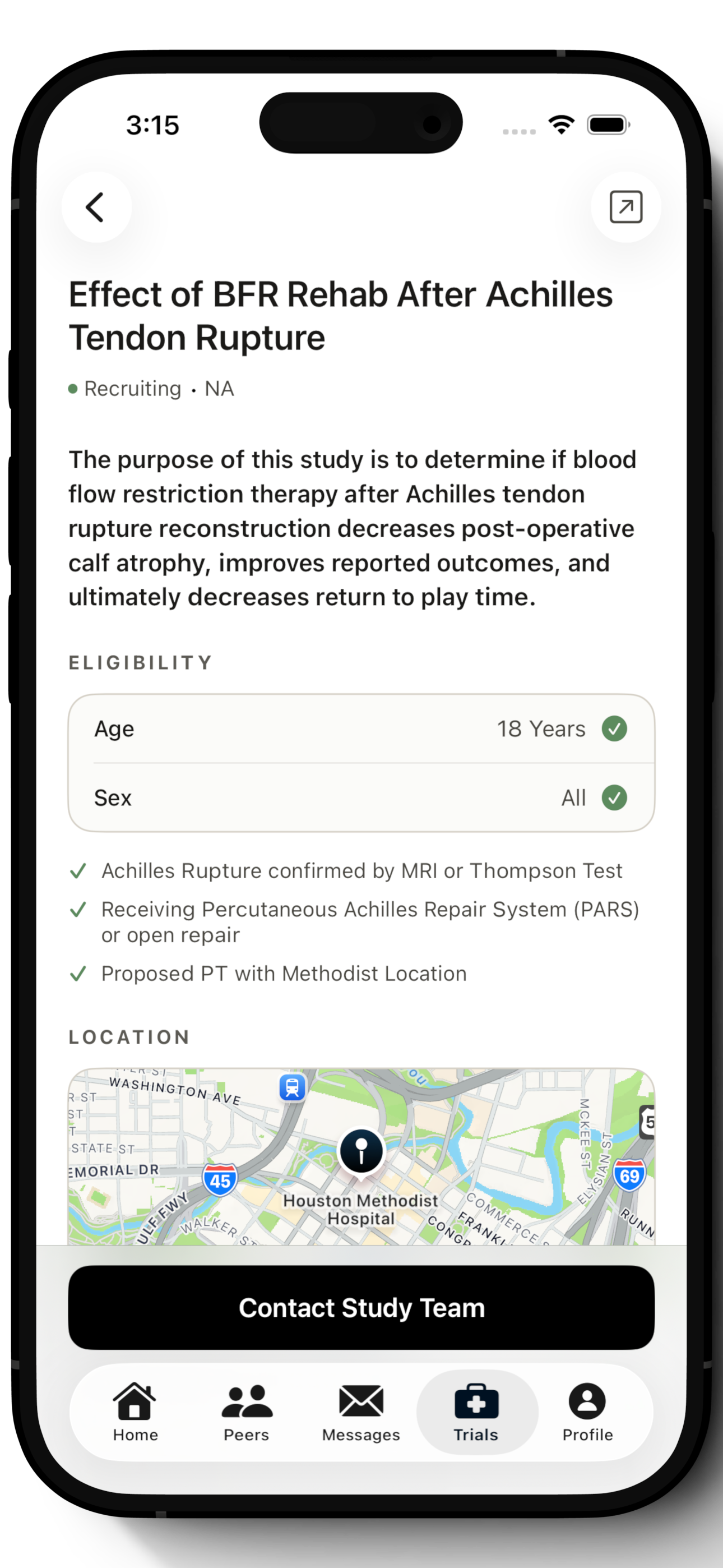The width and height of the screenshot is (723, 1568).
Task: Tap the NA label next to Recruiting
Action: tap(219, 388)
